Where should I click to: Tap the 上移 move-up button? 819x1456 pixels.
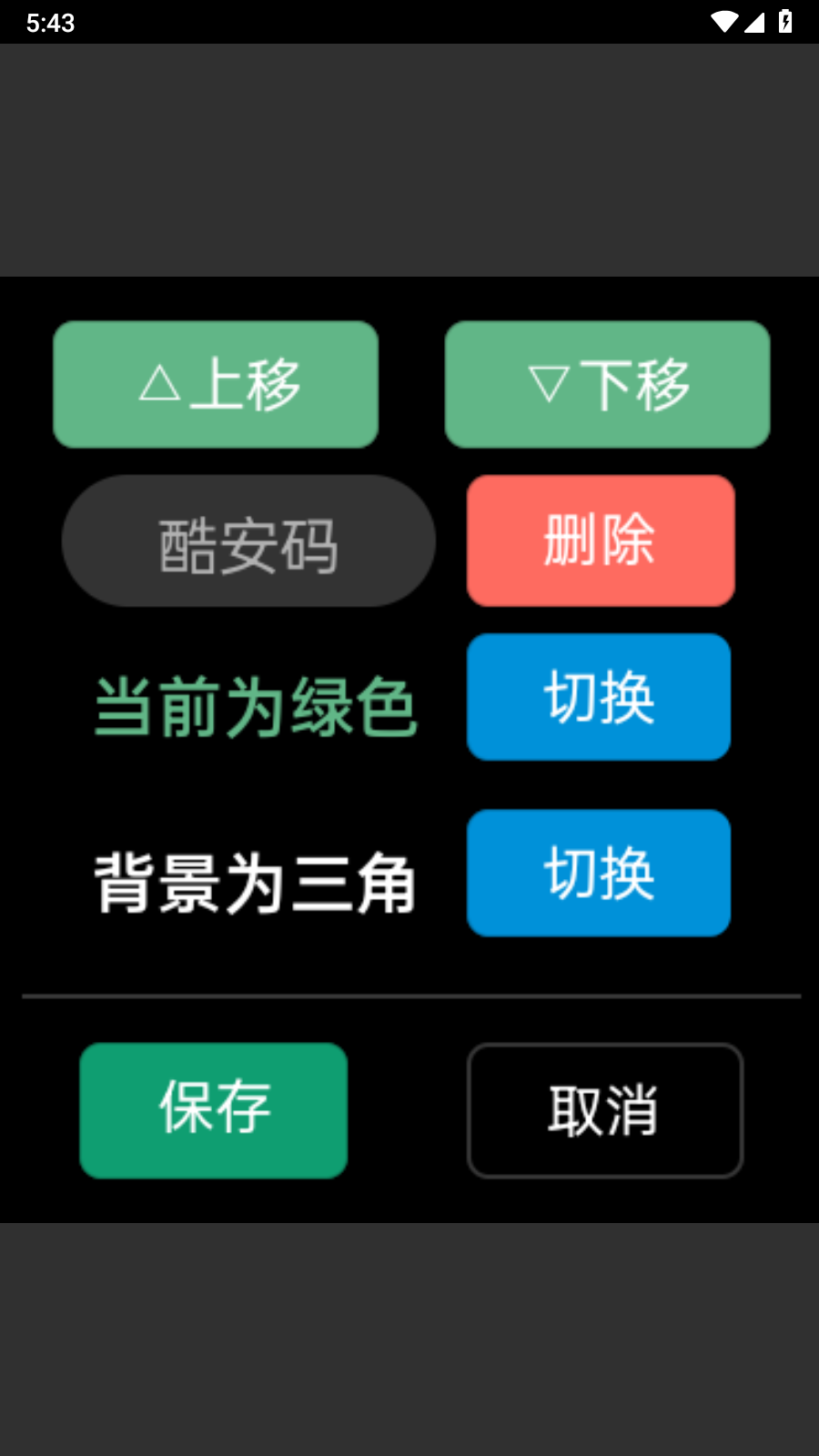(x=216, y=384)
